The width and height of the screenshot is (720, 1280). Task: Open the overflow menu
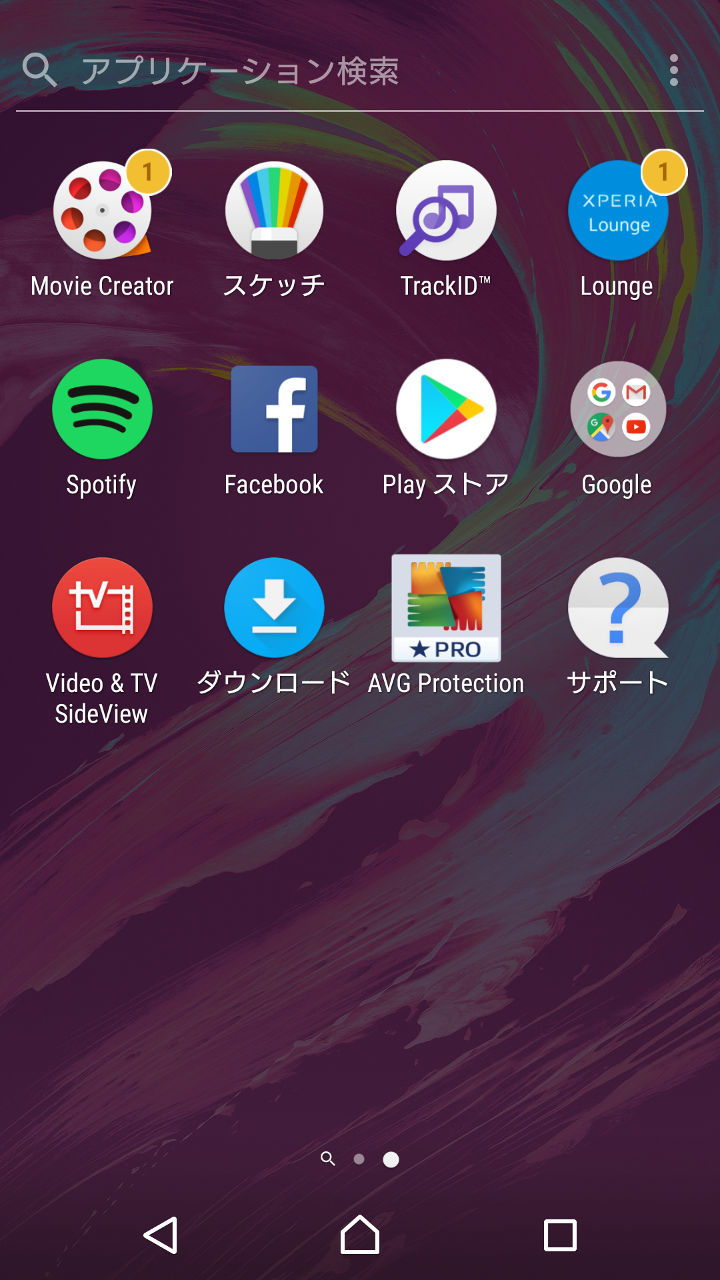click(674, 70)
